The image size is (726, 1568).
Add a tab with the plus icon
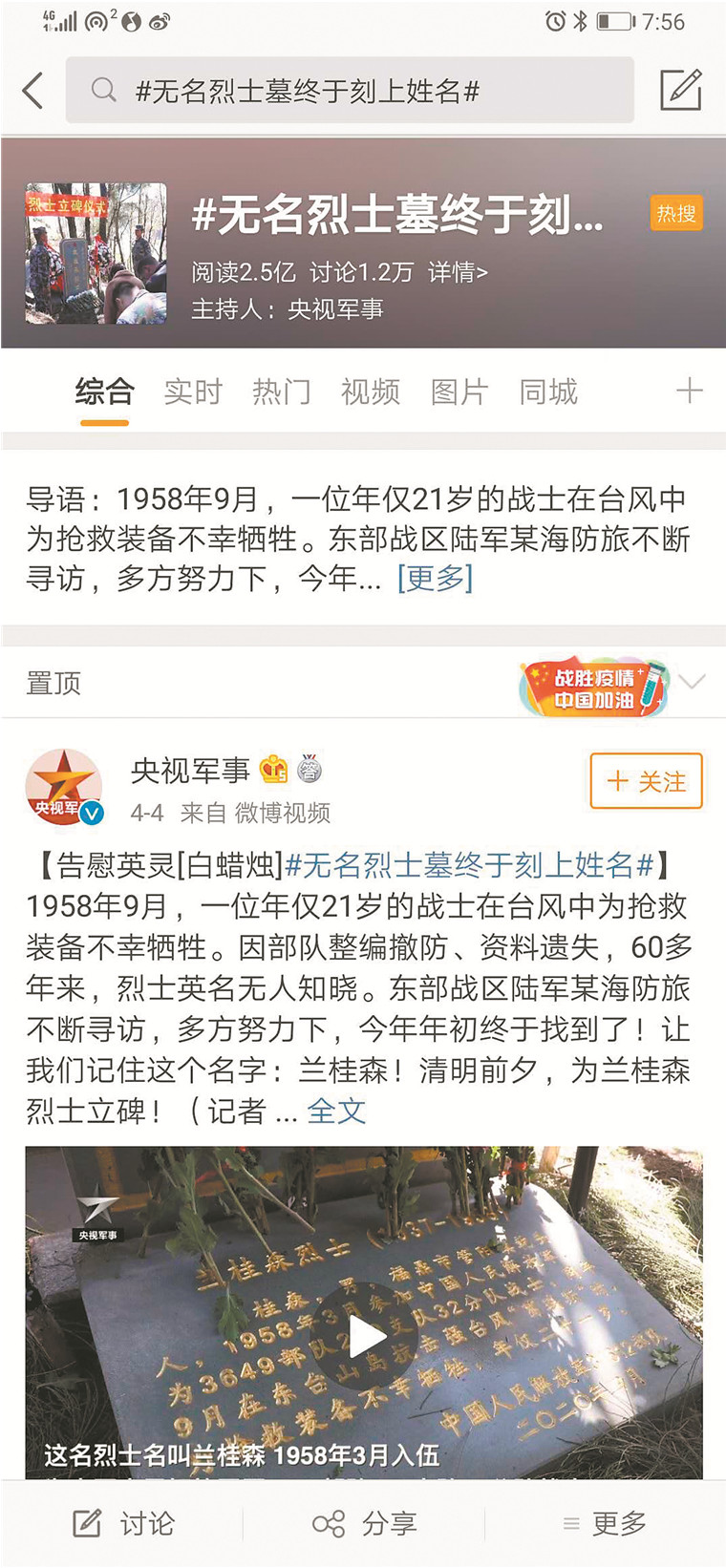pyautogui.click(x=690, y=391)
